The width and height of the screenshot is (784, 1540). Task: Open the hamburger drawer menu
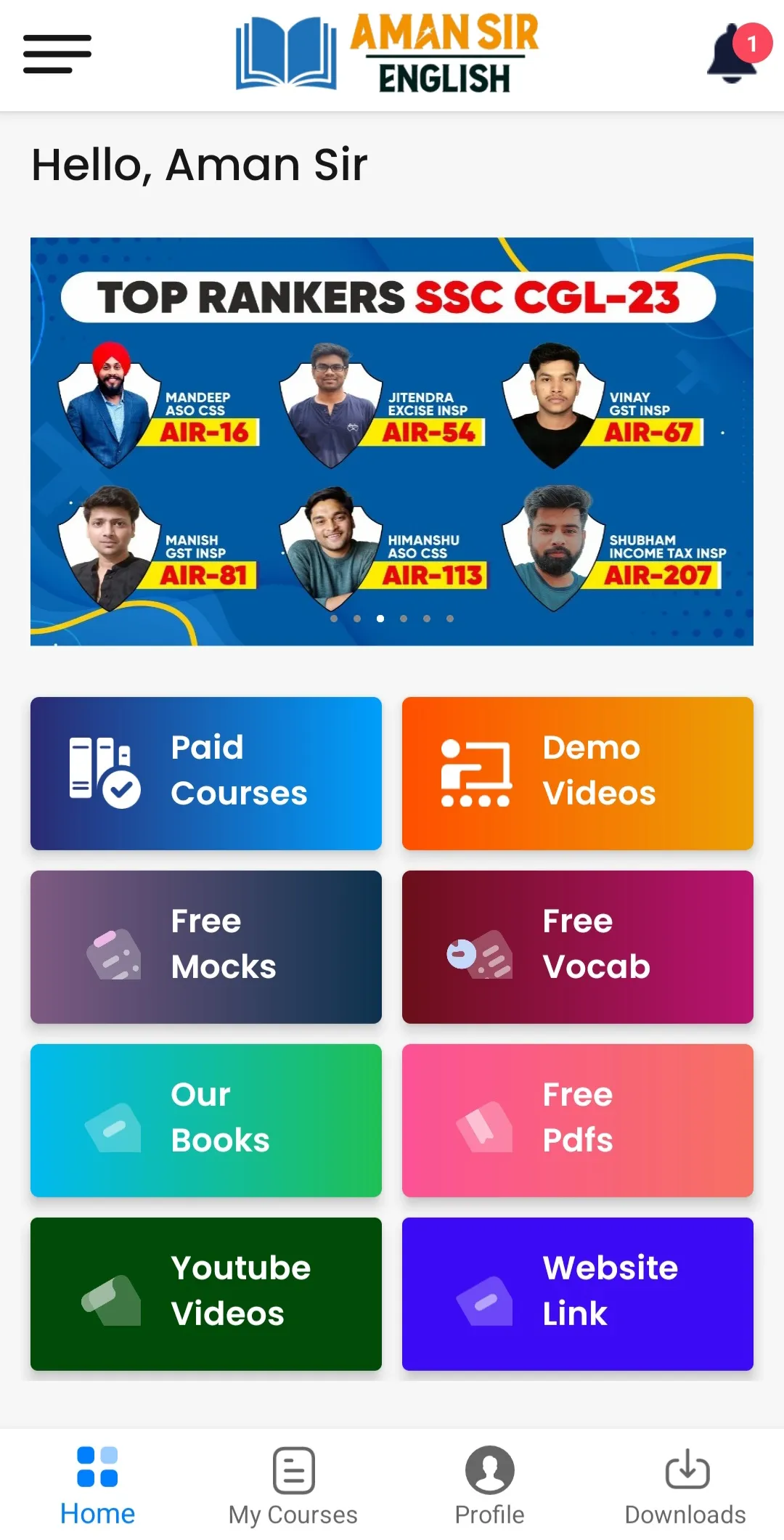point(57,54)
